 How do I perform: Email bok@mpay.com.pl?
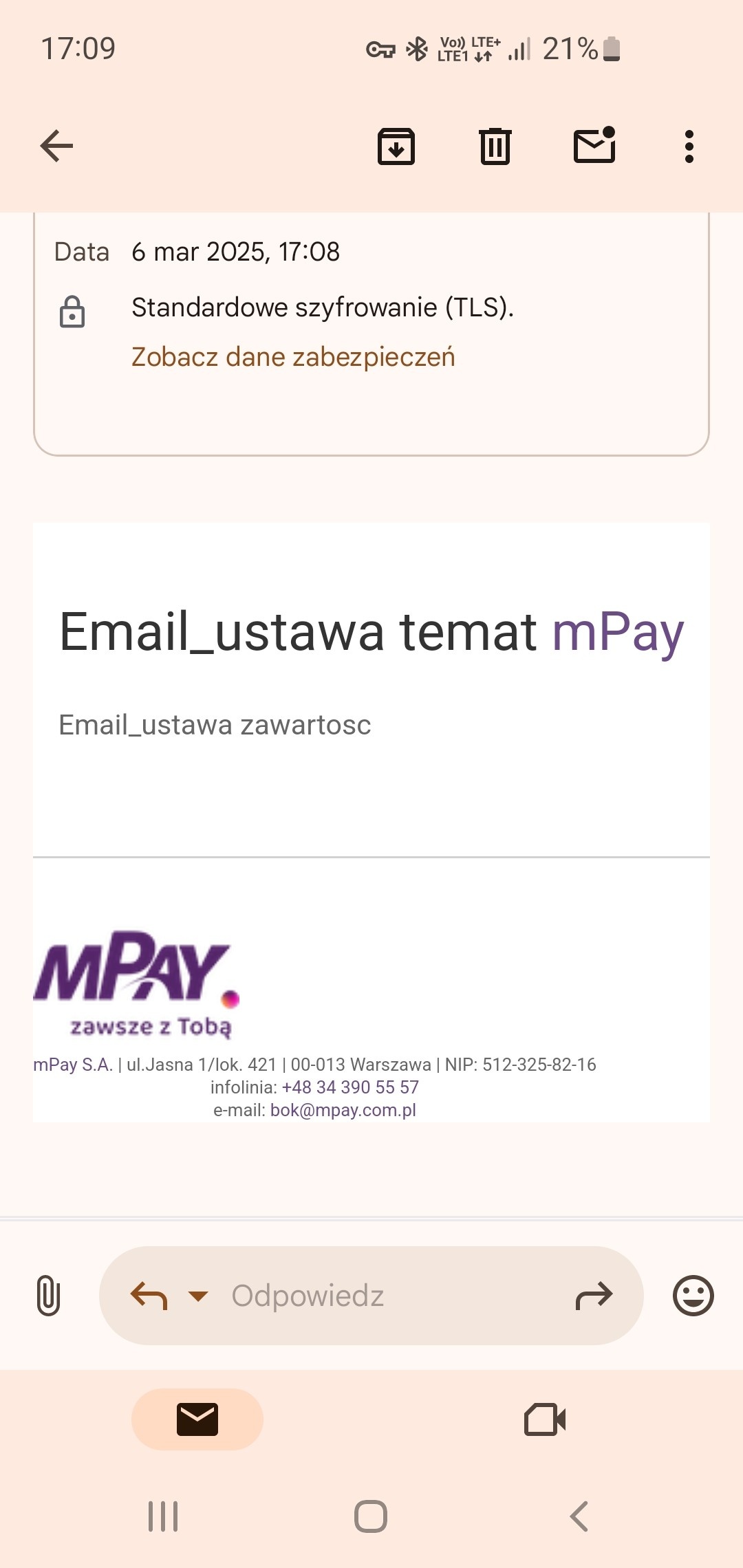(x=343, y=1110)
